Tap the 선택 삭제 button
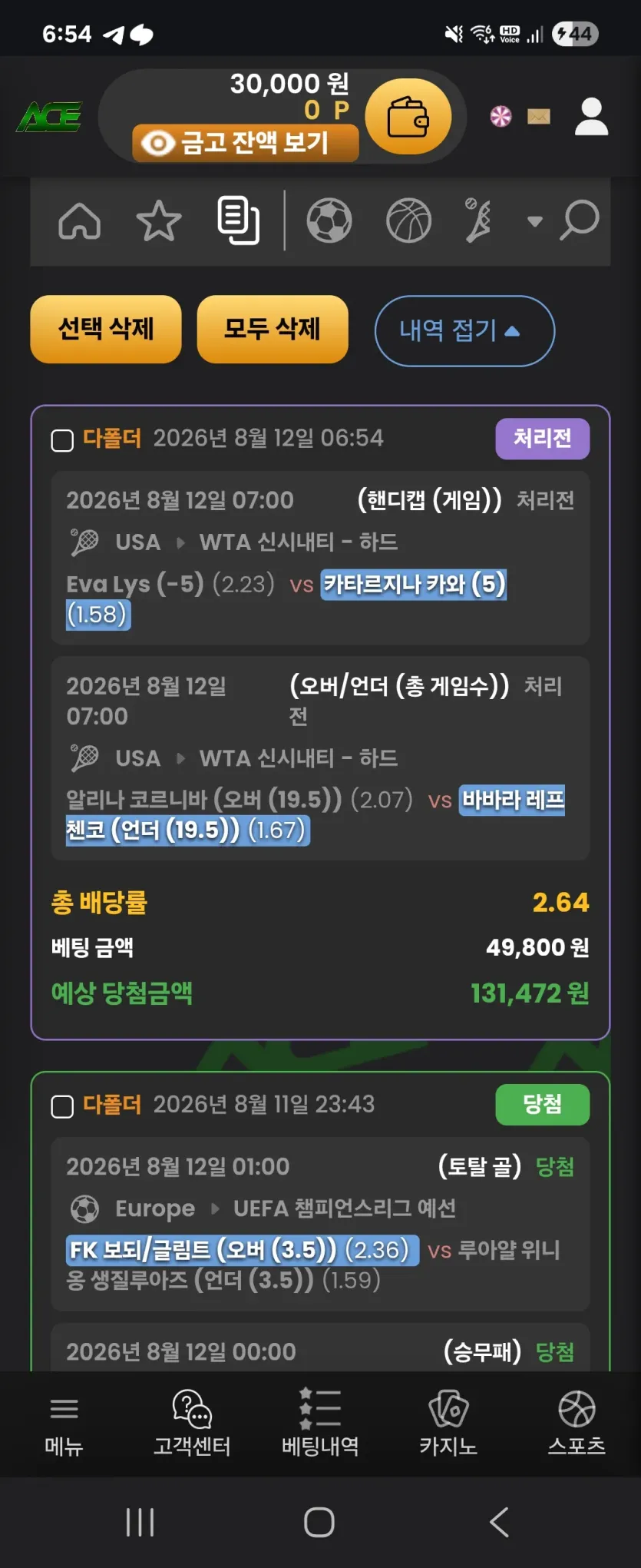Image resolution: width=641 pixels, height=1568 pixels. point(106,329)
